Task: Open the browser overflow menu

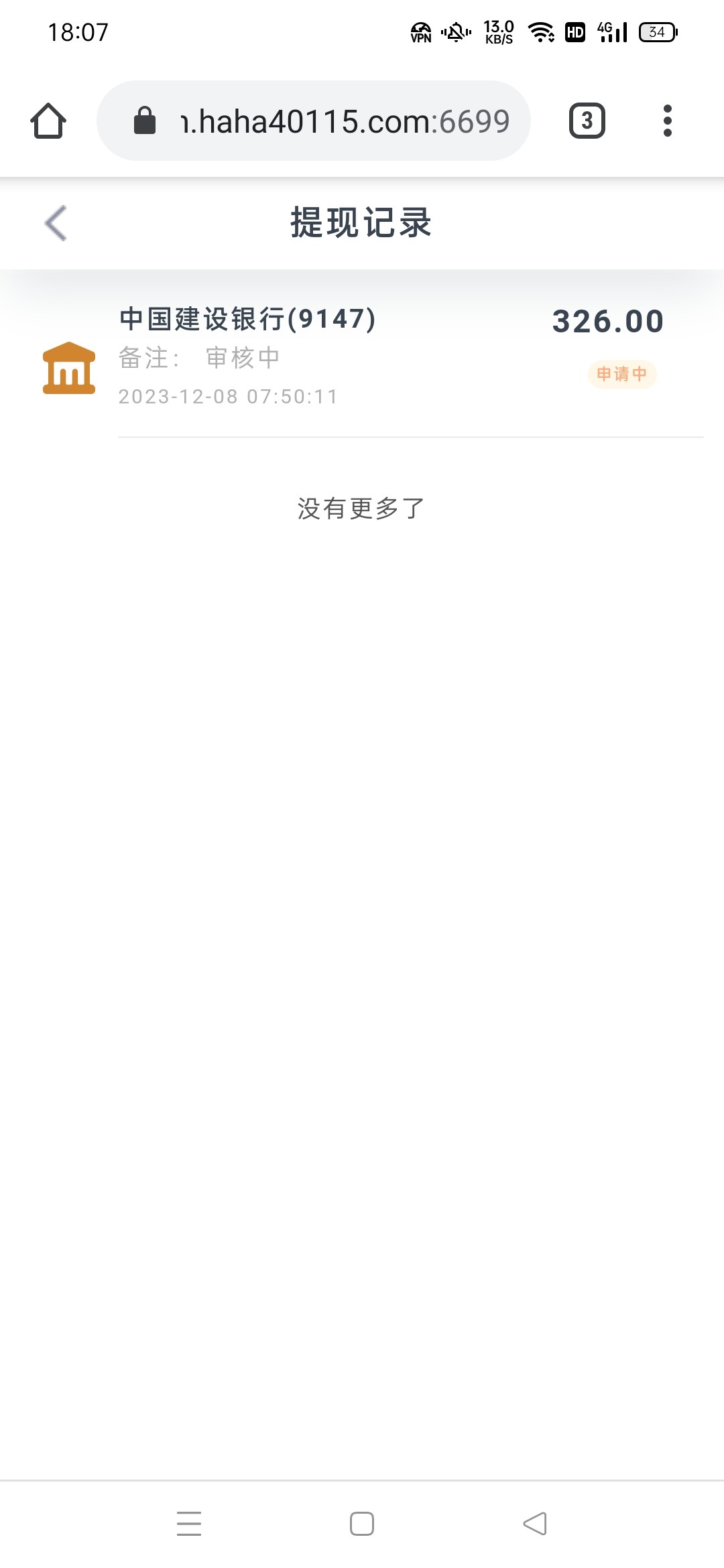Action: click(x=666, y=121)
